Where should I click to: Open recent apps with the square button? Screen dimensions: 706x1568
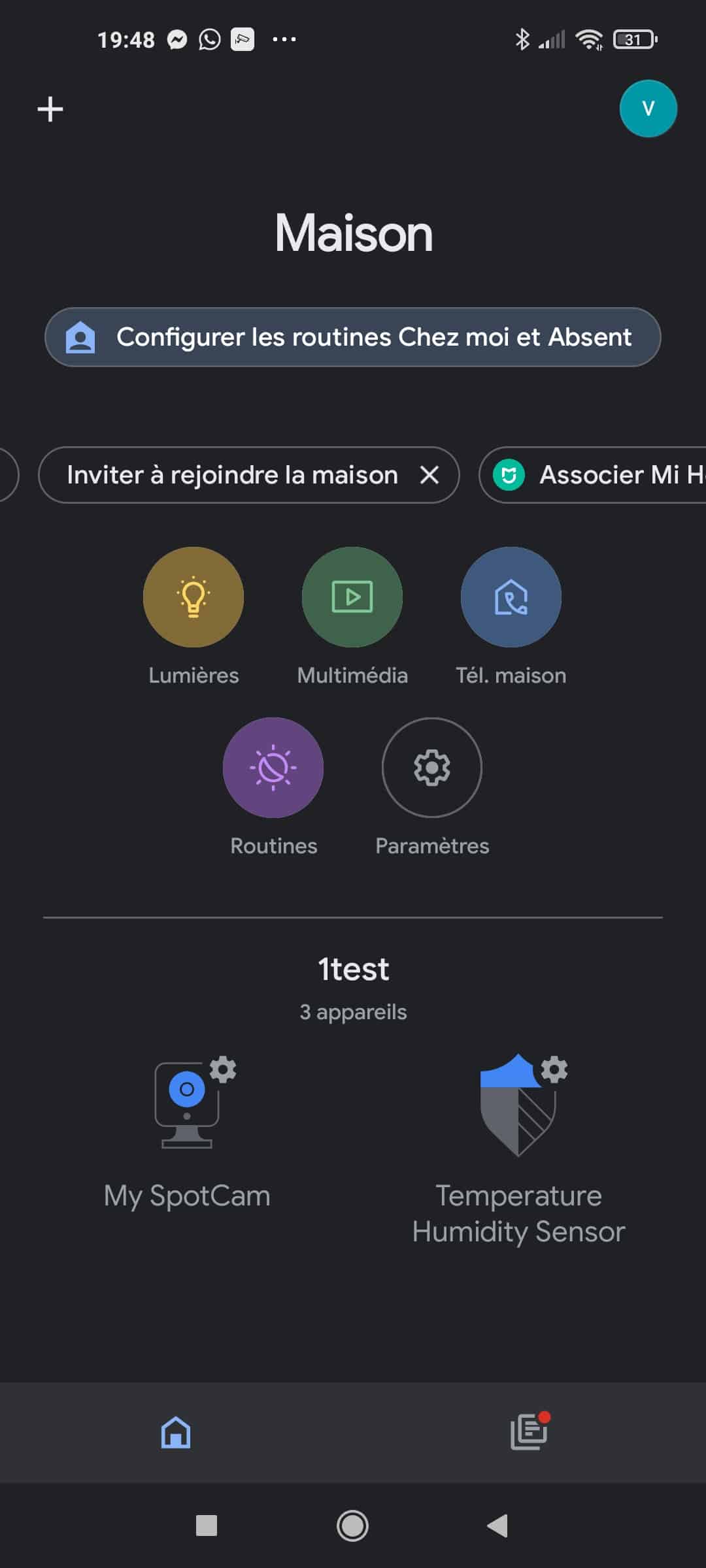[x=207, y=1526]
